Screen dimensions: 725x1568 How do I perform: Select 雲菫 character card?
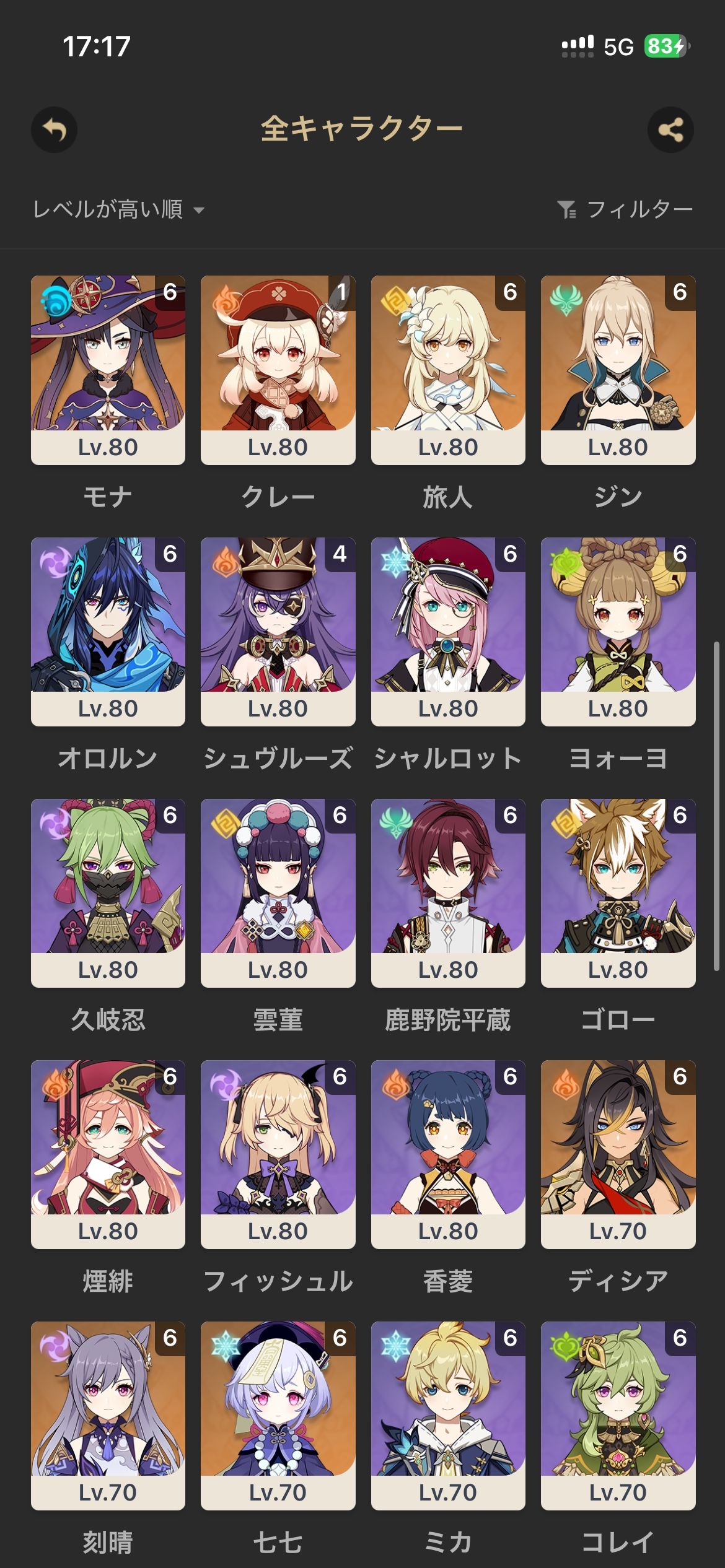[x=278, y=892]
